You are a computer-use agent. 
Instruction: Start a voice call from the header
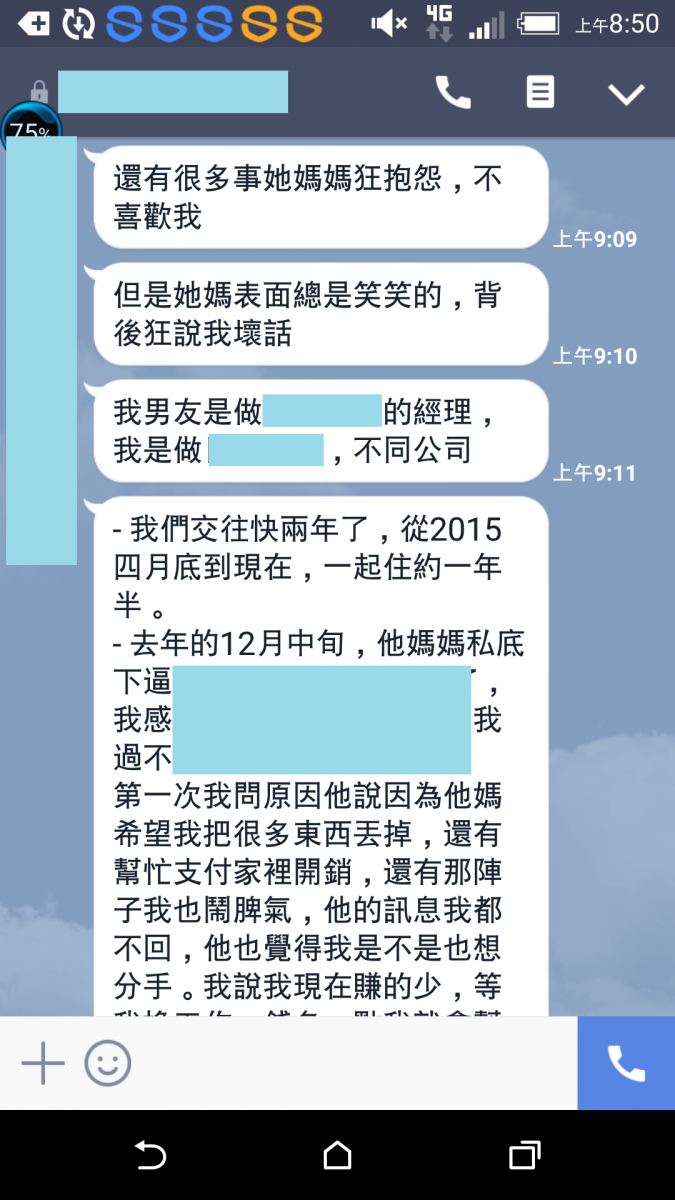point(453,93)
